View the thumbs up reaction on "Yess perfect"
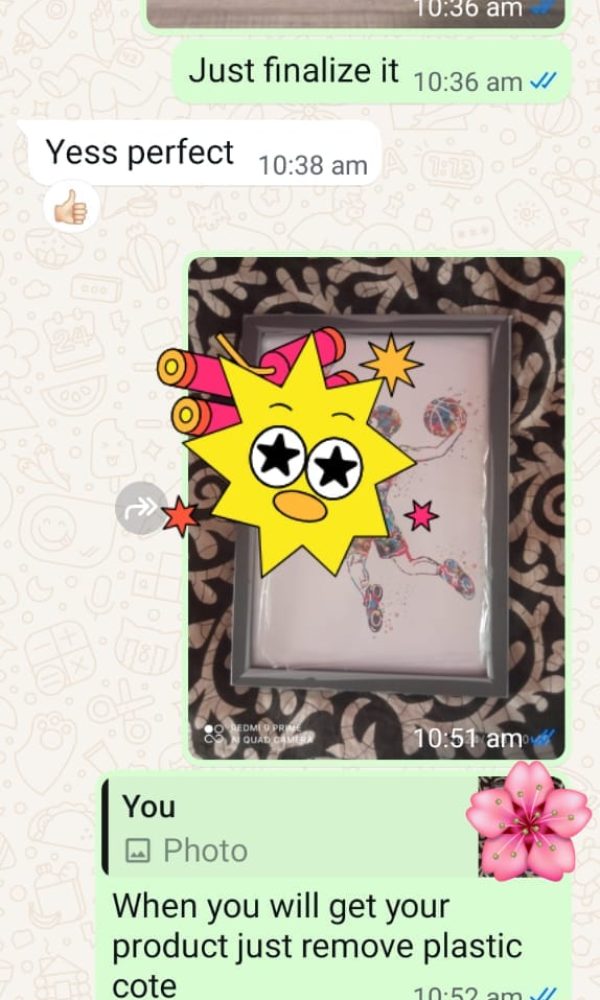The height and width of the screenshot is (1000, 600). pos(73,208)
